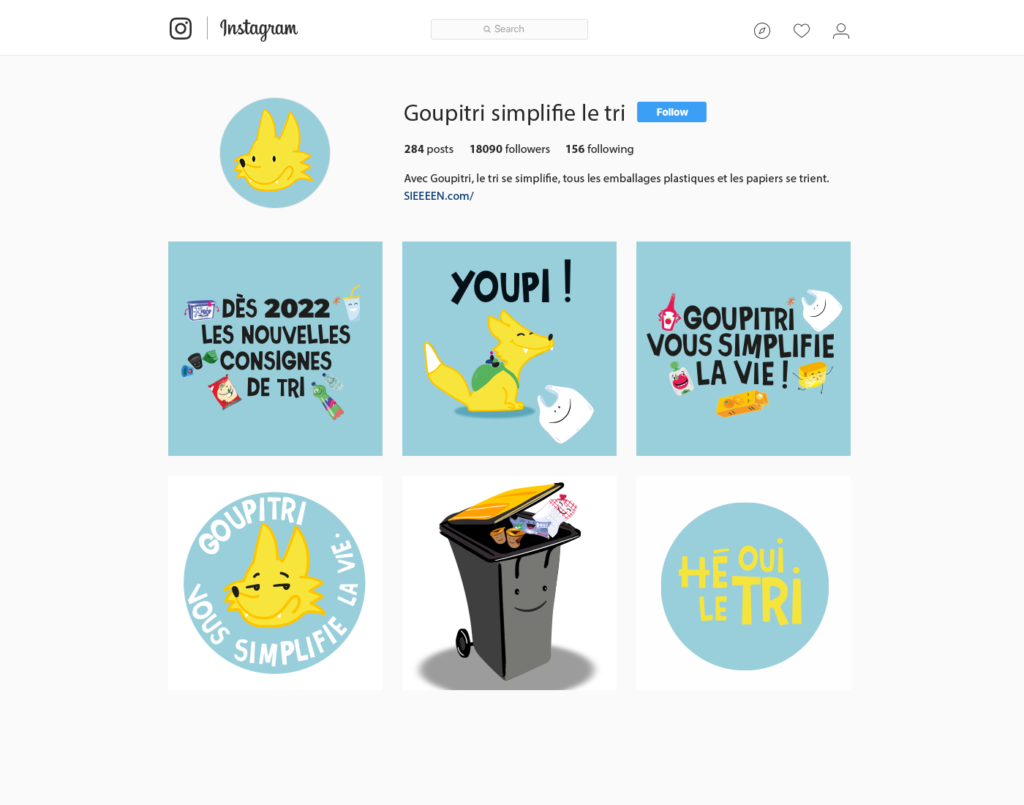1024x805 pixels.
Task: Open the explore compass icon
Action: coord(762,31)
